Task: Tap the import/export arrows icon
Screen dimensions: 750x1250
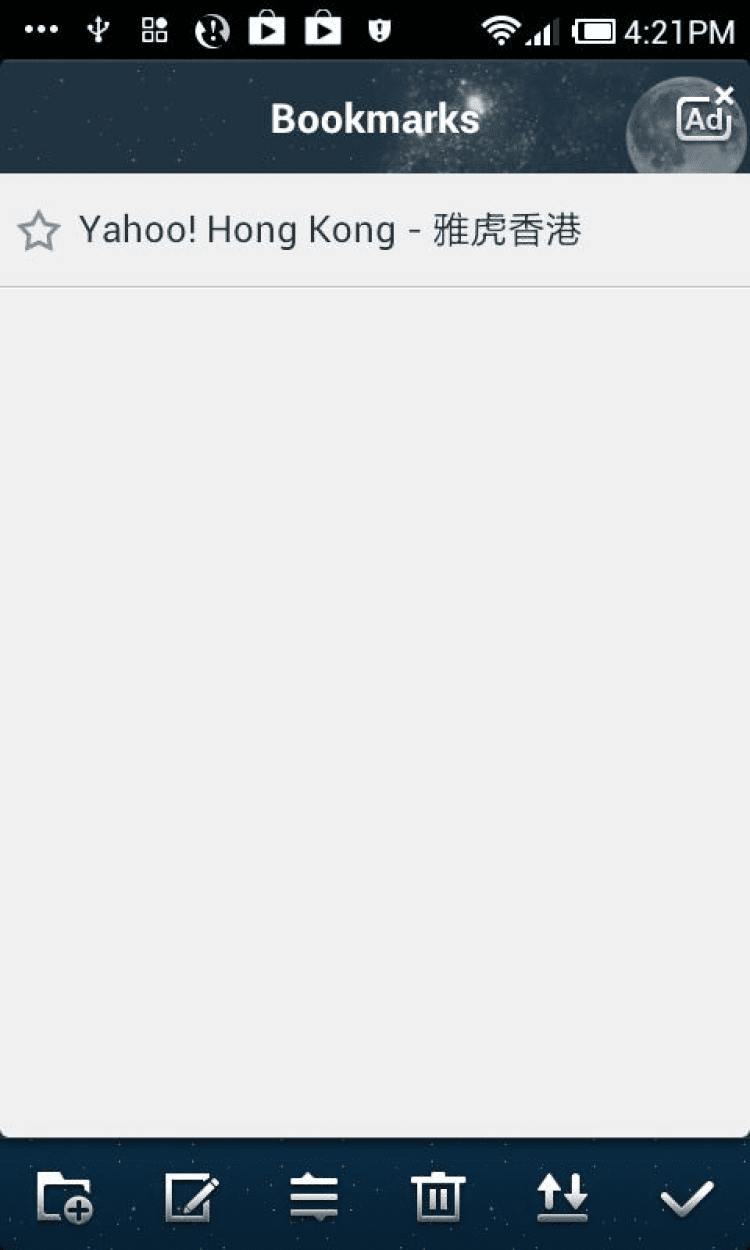Action: pyautogui.click(x=562, y=1197)
